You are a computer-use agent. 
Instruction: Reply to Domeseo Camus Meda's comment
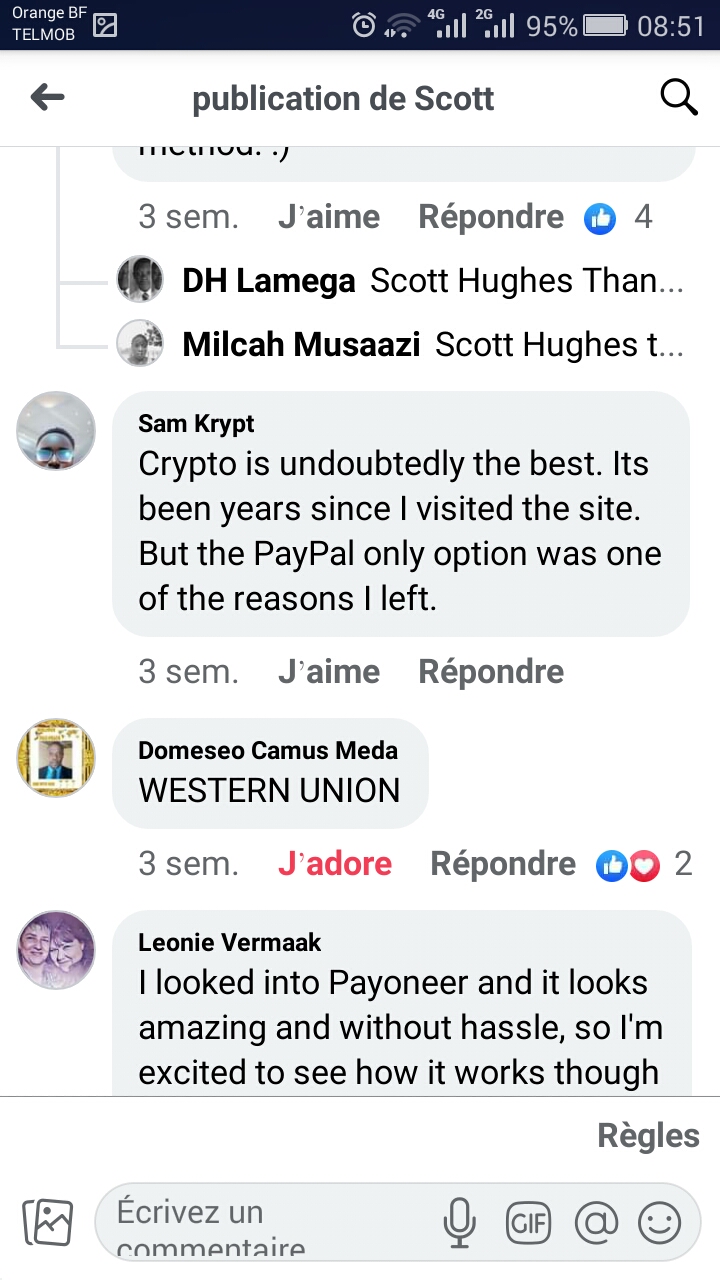pyautogui.click(x=503, y=864)
